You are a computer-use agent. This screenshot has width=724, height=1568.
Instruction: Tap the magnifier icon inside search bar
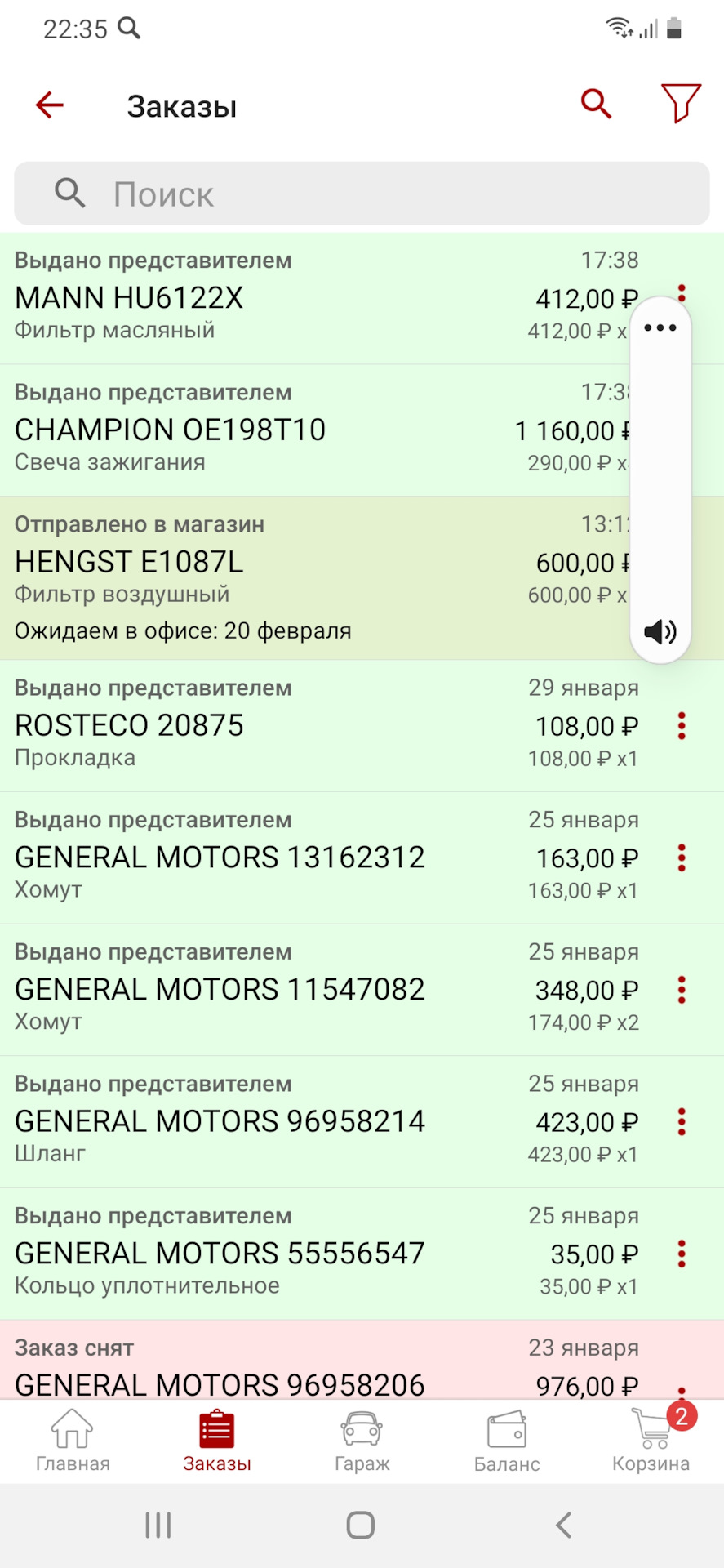pos(69,194)
